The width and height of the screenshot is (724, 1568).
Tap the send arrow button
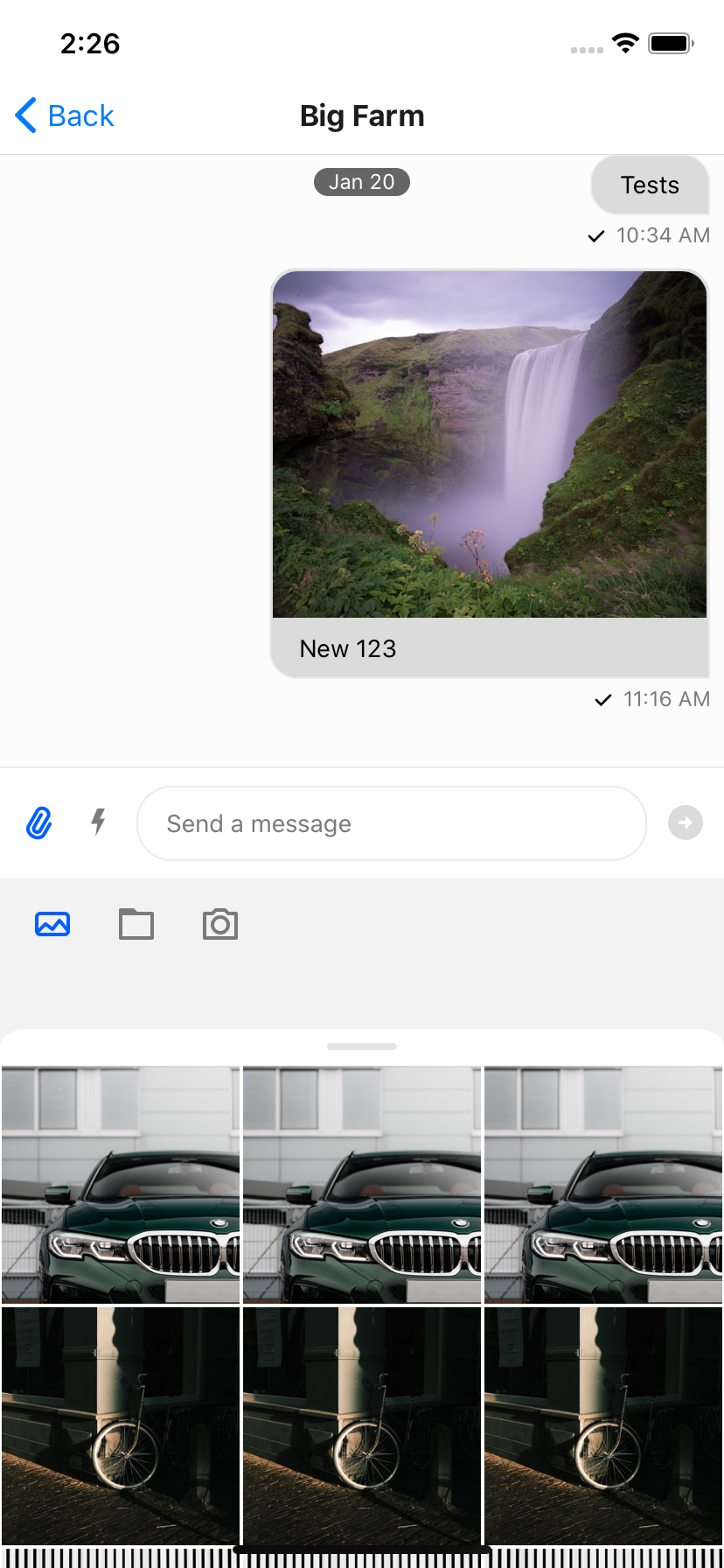tap(685, 822)
